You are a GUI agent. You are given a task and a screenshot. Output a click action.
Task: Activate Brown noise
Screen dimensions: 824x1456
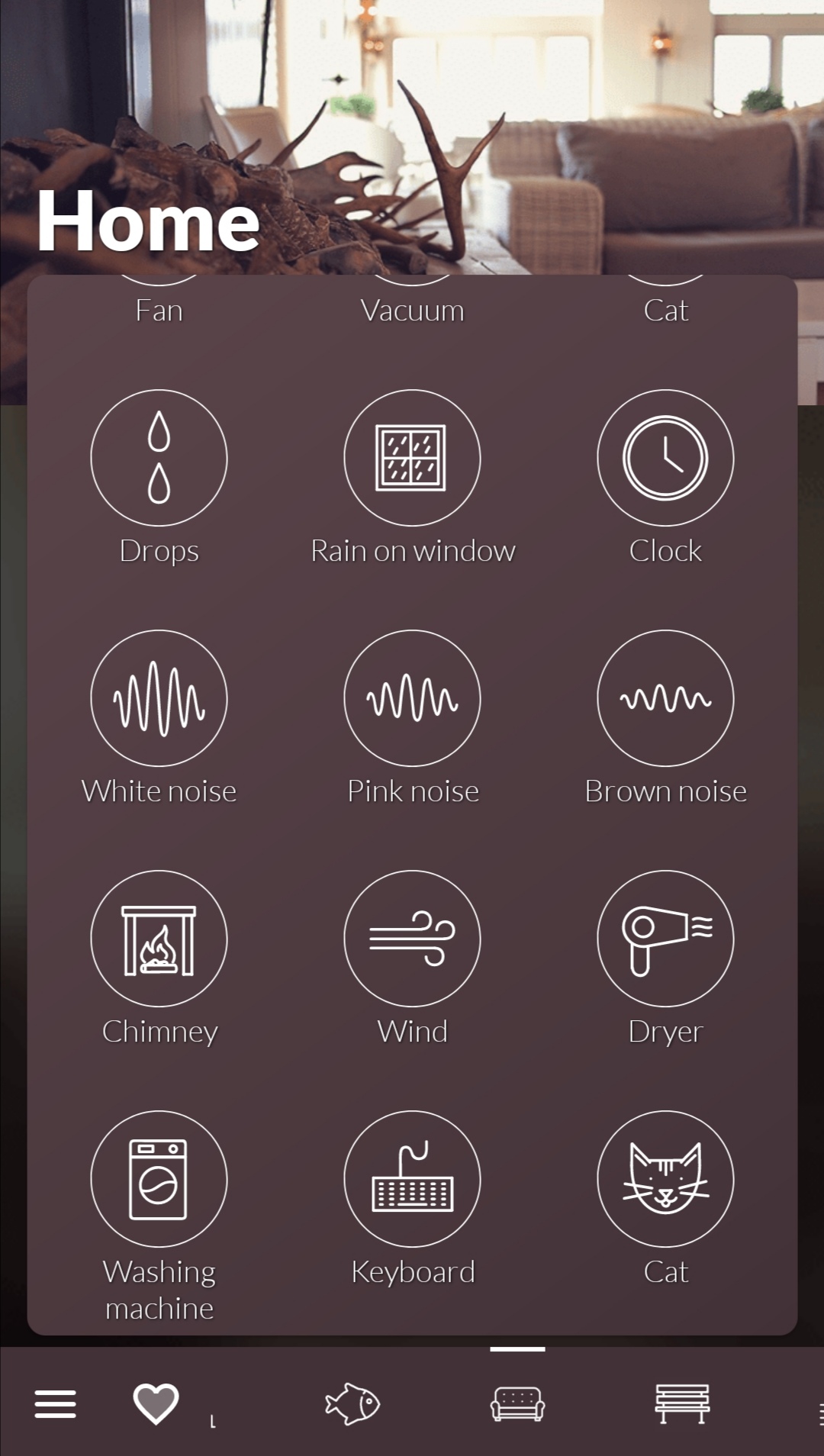pyautogui.click(x=665, y=698)
